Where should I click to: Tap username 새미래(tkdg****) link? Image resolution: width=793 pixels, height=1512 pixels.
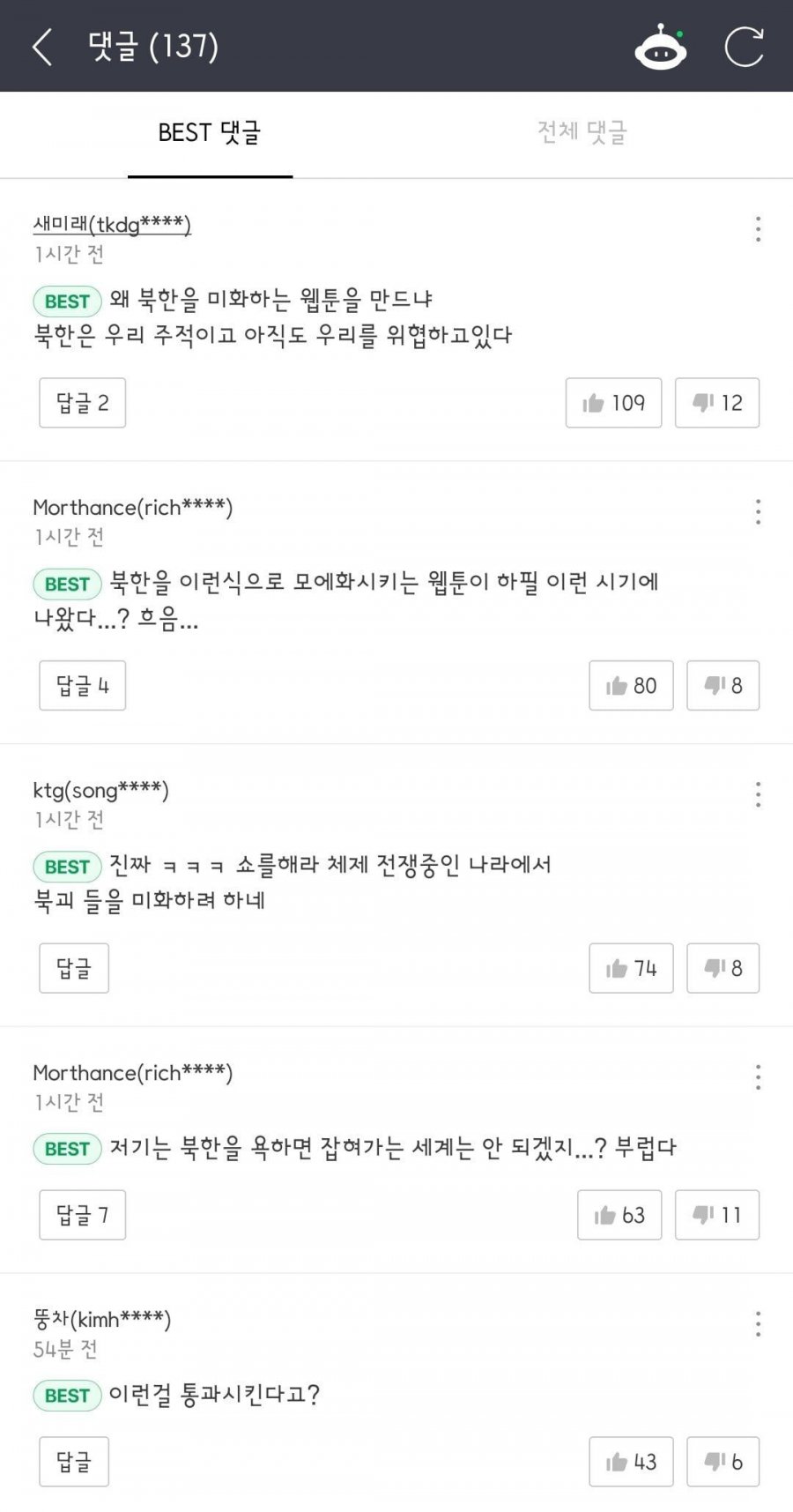coord(112,223)
